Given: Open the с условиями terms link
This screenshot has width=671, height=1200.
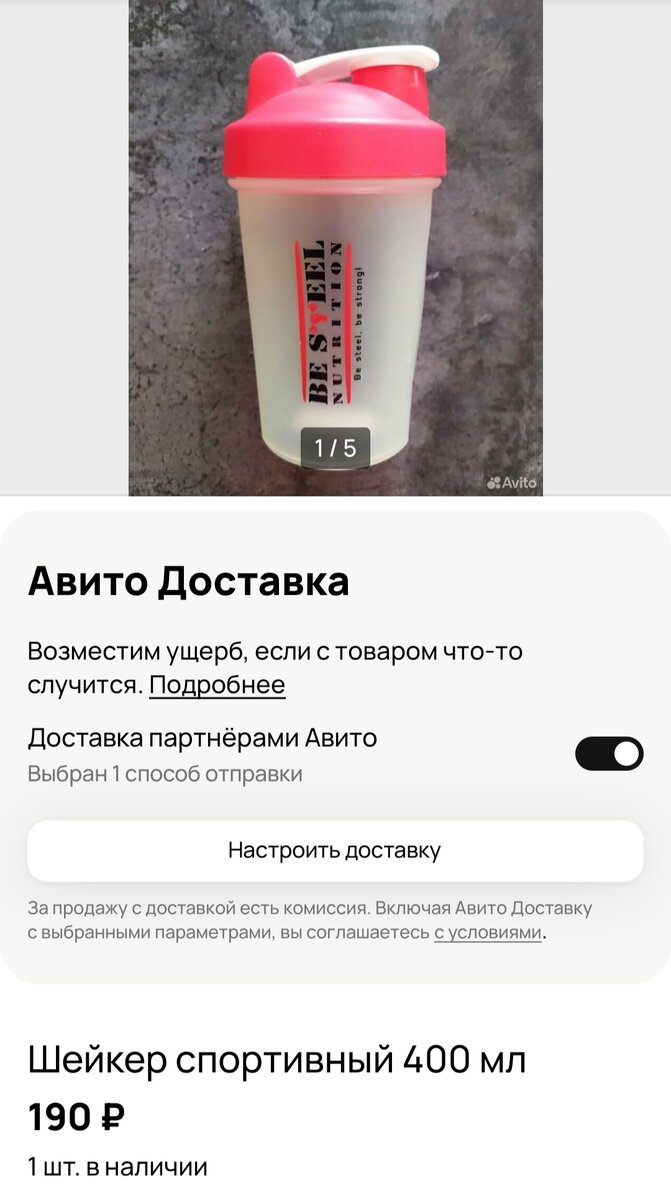Looking at the screenshot, I should [488, 933].
